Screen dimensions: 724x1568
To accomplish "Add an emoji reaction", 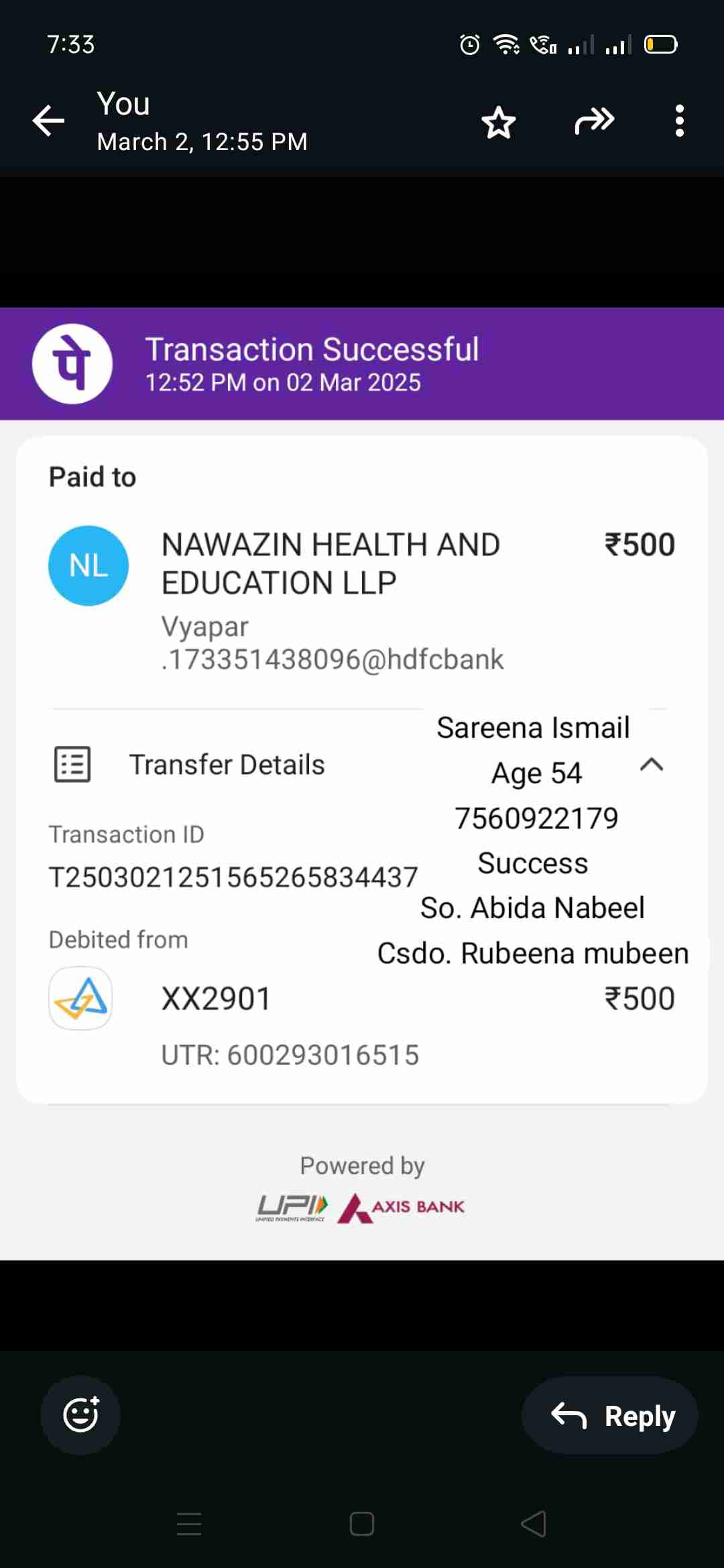I will point(80,1415).
